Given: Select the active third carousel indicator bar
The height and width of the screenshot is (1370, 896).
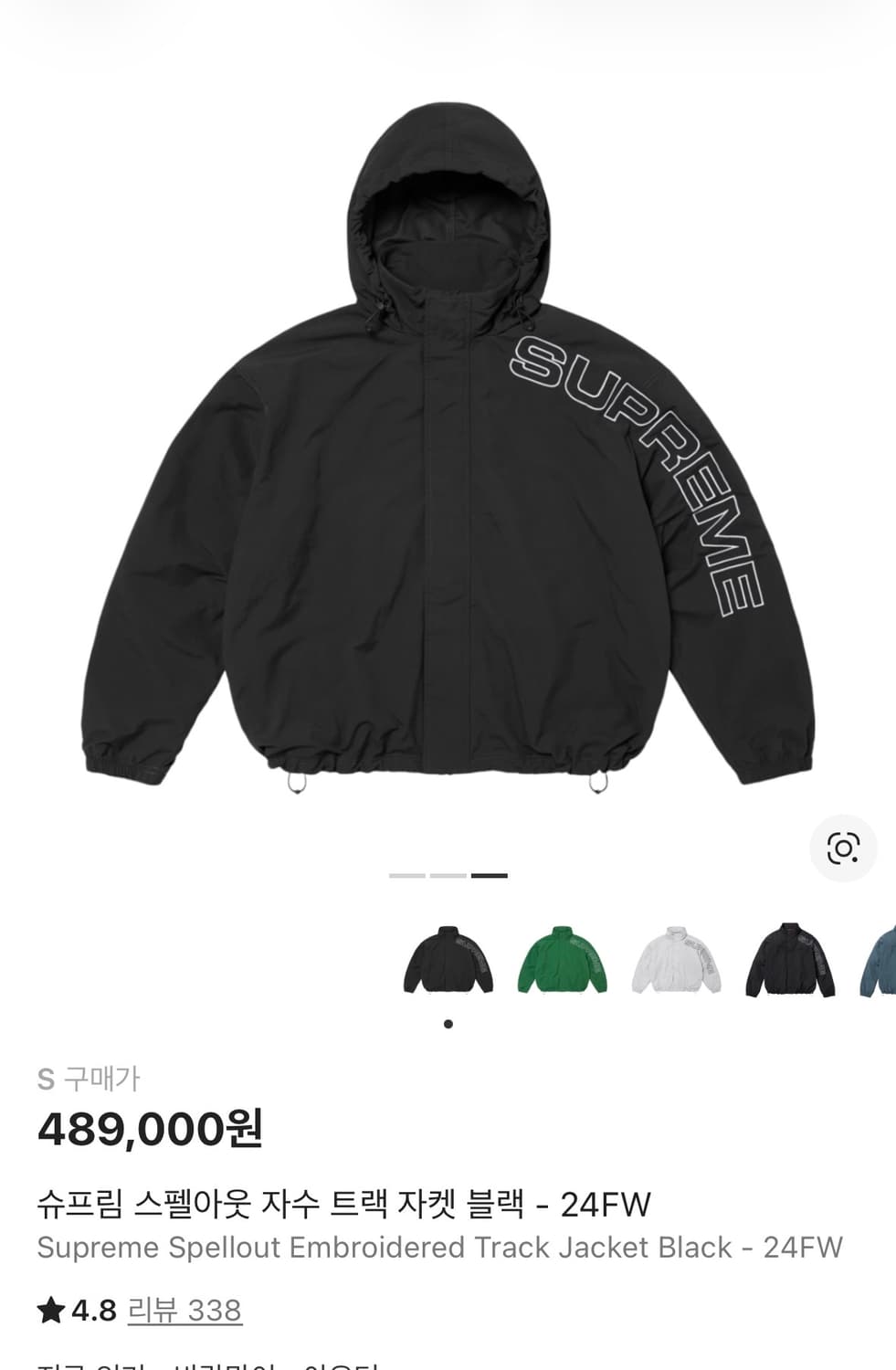Looking at the screenshot, I should (x=490, y=874).
